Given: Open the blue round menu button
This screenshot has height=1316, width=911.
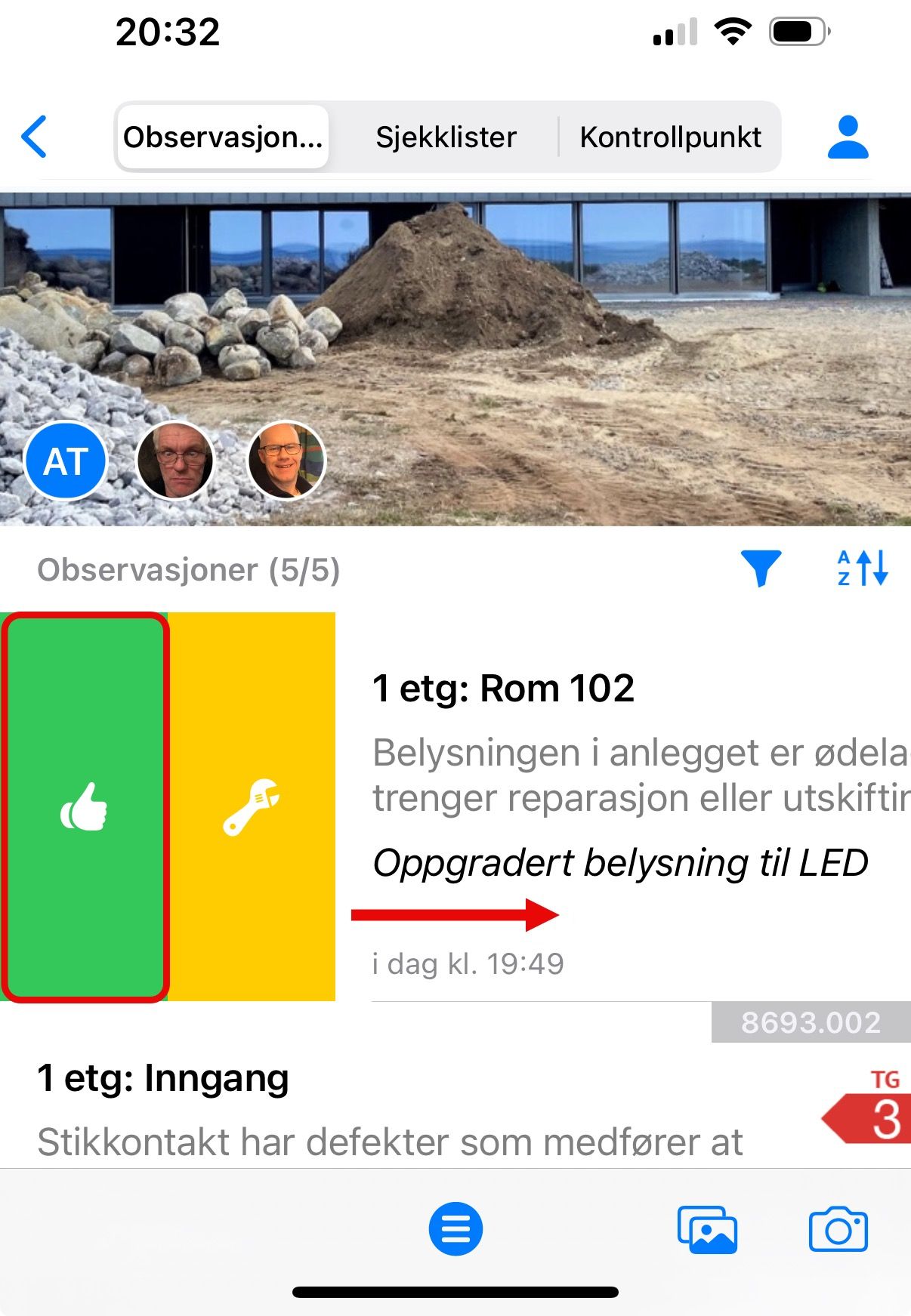Looking at the screenshot, I should click(455, 1229).
